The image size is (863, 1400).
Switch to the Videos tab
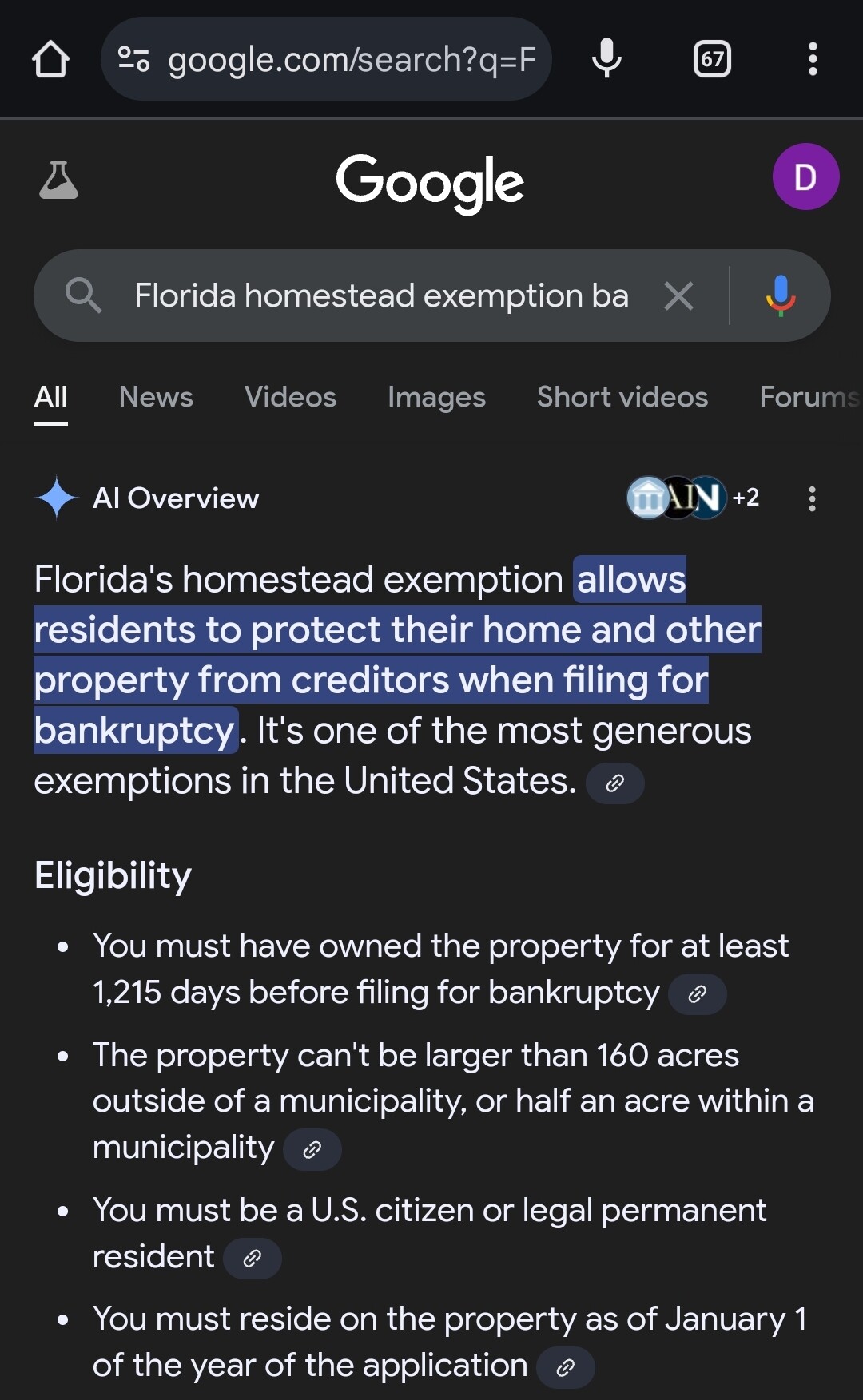tap(290, 397)
